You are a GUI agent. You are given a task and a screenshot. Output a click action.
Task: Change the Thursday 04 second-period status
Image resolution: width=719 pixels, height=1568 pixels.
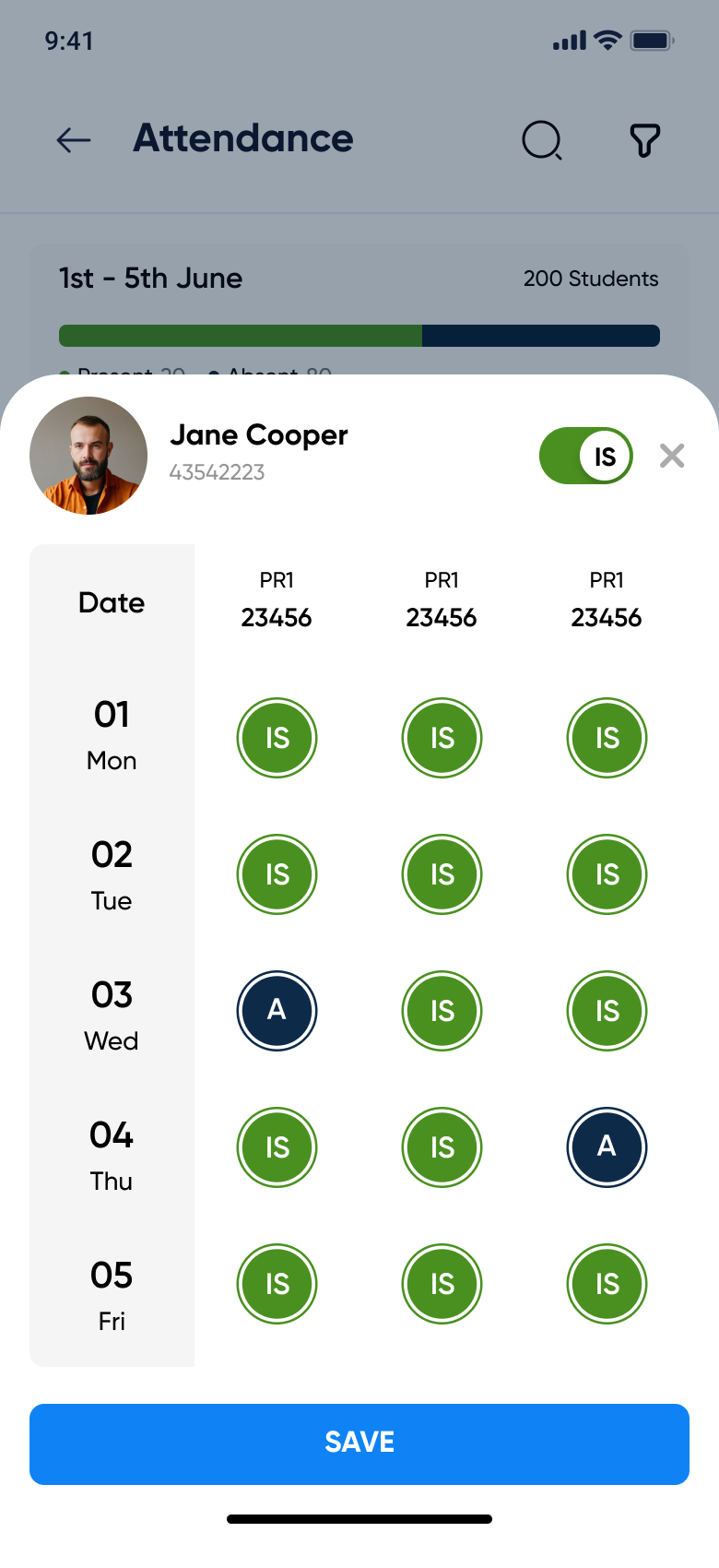click(x=442, y=1147)
